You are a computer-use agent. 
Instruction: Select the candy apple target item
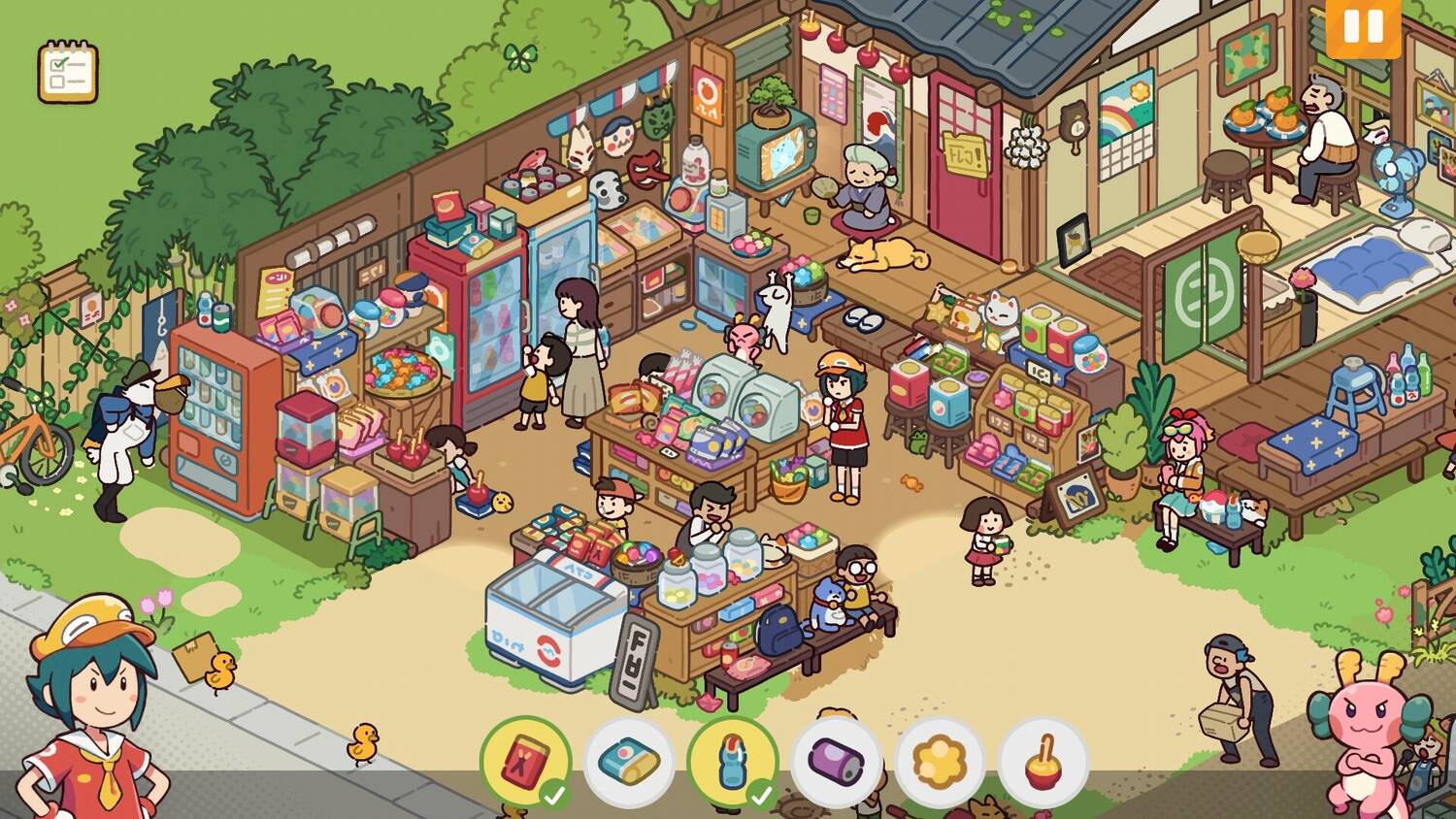point(1043,763)
